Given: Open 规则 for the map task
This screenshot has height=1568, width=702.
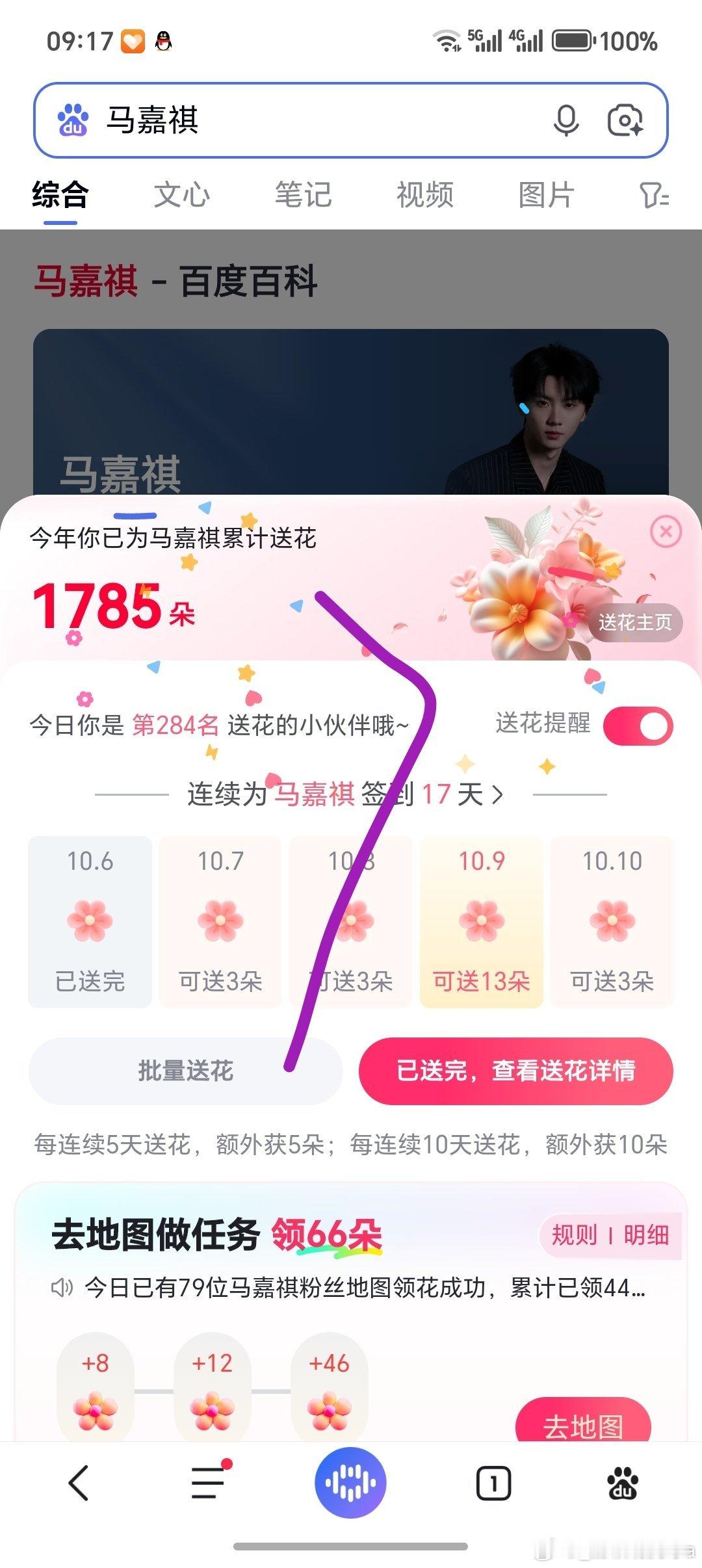Looking at the screenshot, I should (574, 1235).
